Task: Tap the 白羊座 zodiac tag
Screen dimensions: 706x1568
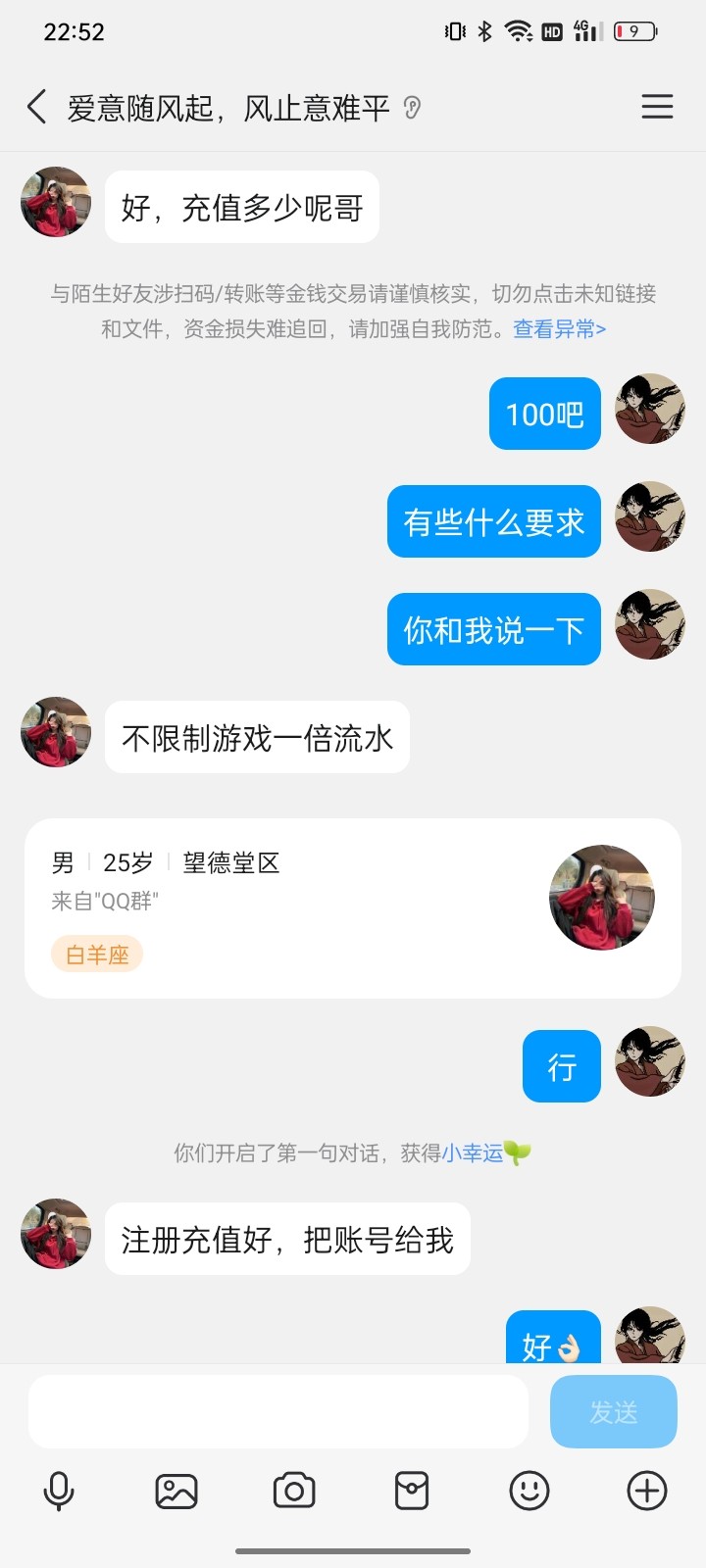Action: click(x=96, y=953)
